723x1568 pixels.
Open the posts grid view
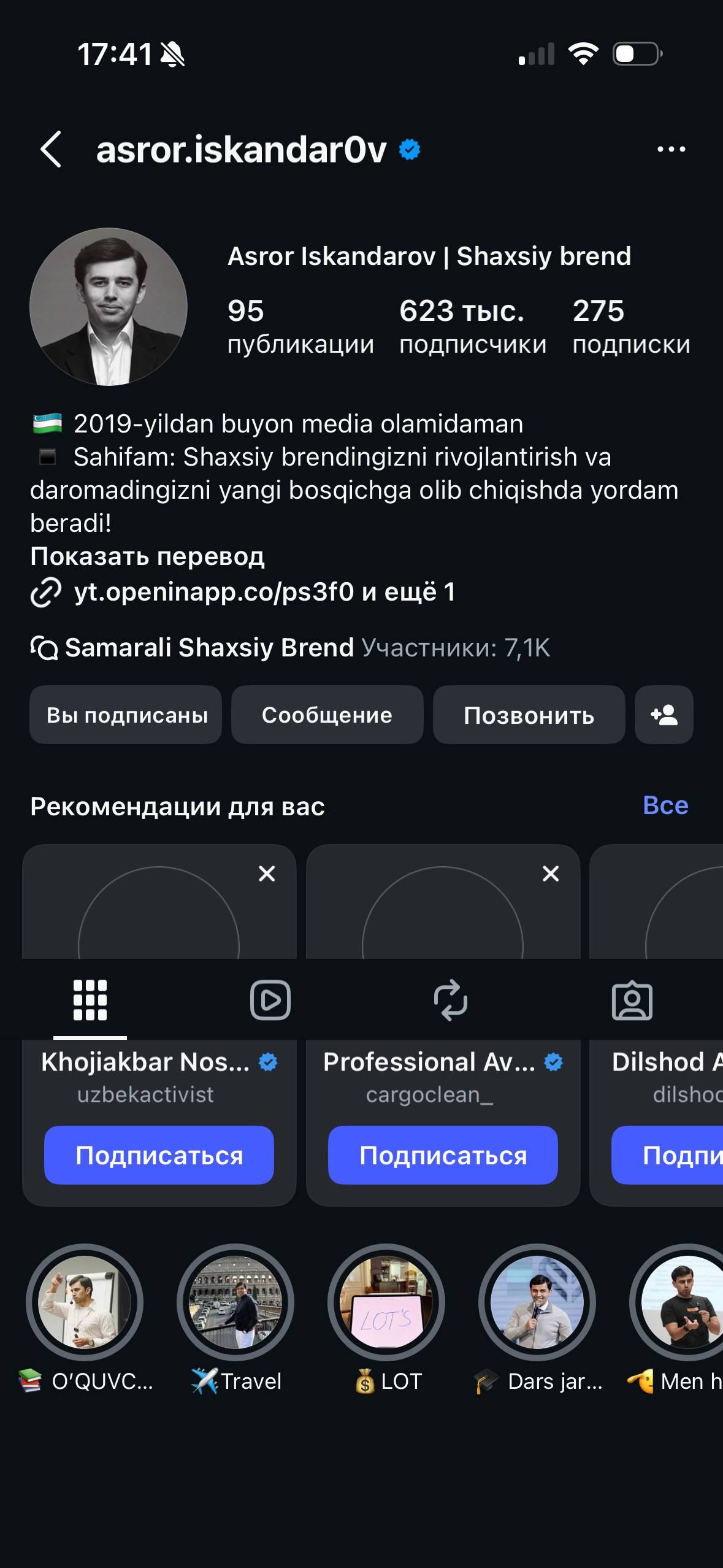click(x=90, y=1001)
